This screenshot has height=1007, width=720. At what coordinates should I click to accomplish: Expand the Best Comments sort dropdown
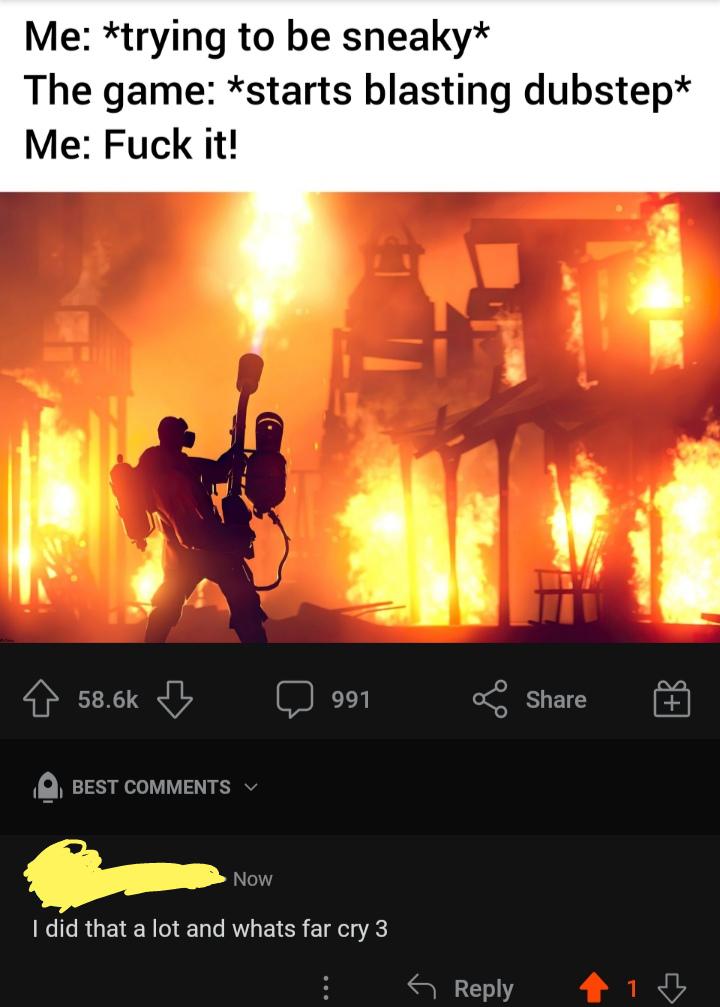click(150, 787)
